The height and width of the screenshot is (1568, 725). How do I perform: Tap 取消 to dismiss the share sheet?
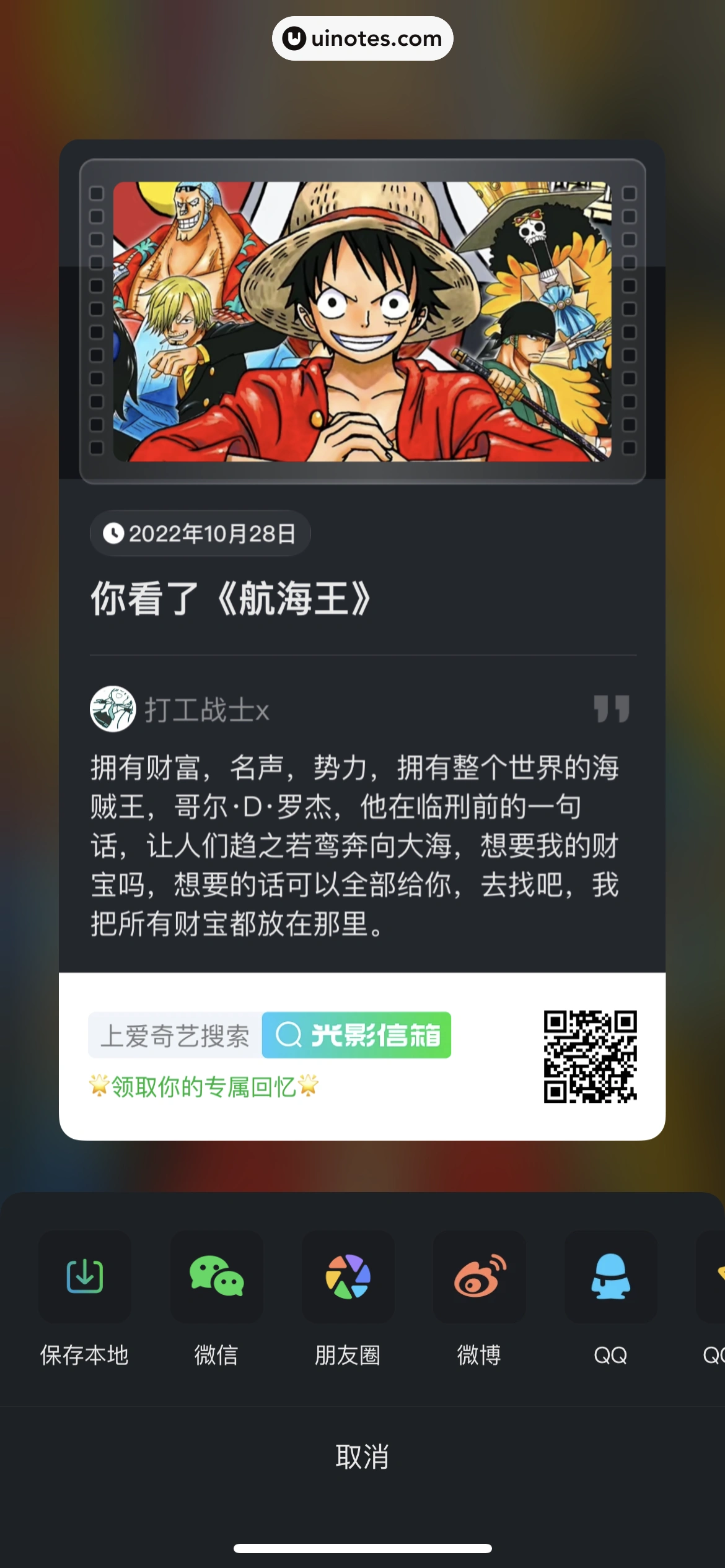coord(362,1457)
